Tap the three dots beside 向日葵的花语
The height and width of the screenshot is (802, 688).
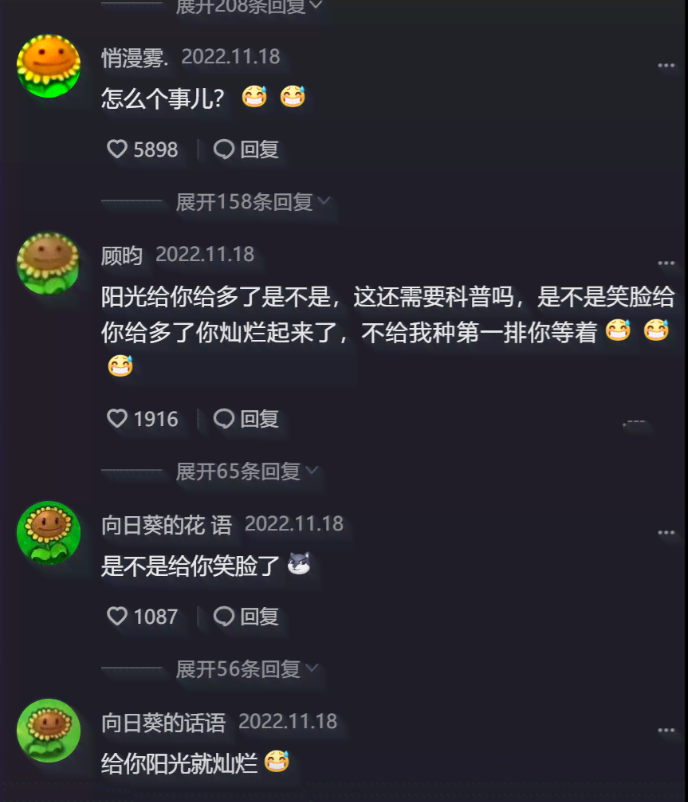[x=666, y=534]
